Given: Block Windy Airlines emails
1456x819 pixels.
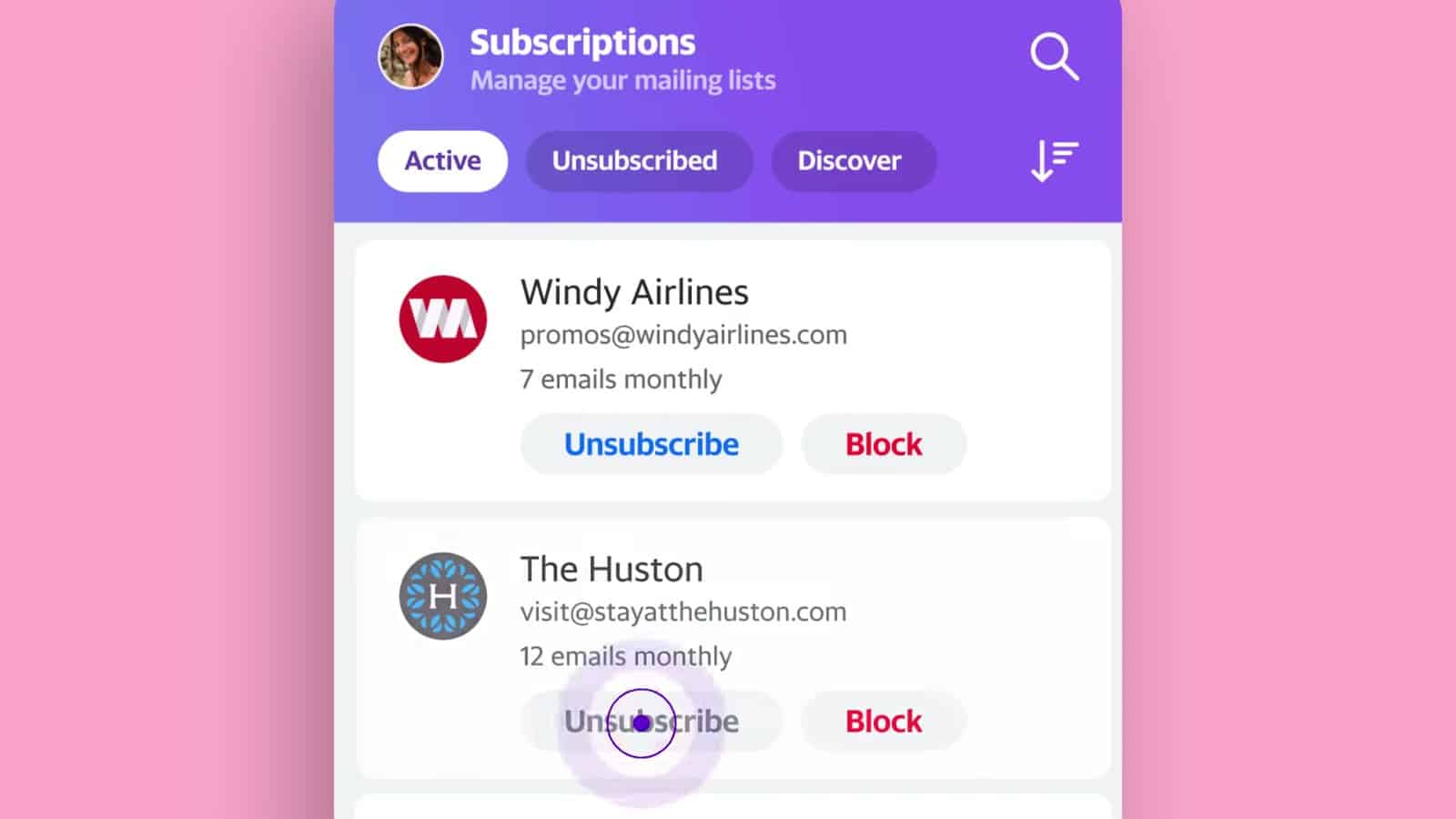Looking at the screenshot, I should pos(883,444).
